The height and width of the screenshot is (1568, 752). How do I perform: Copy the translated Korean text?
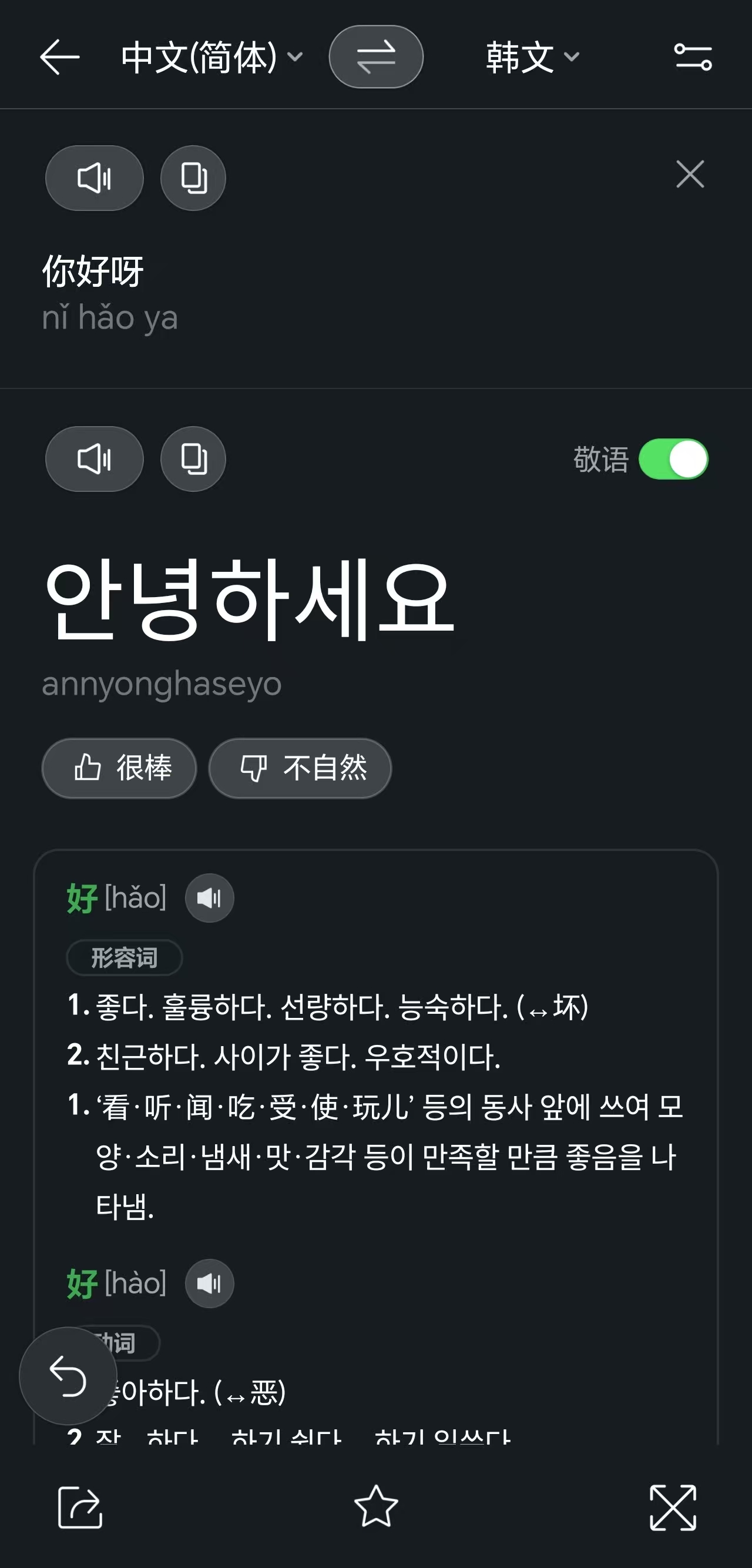tap(193, 458)
